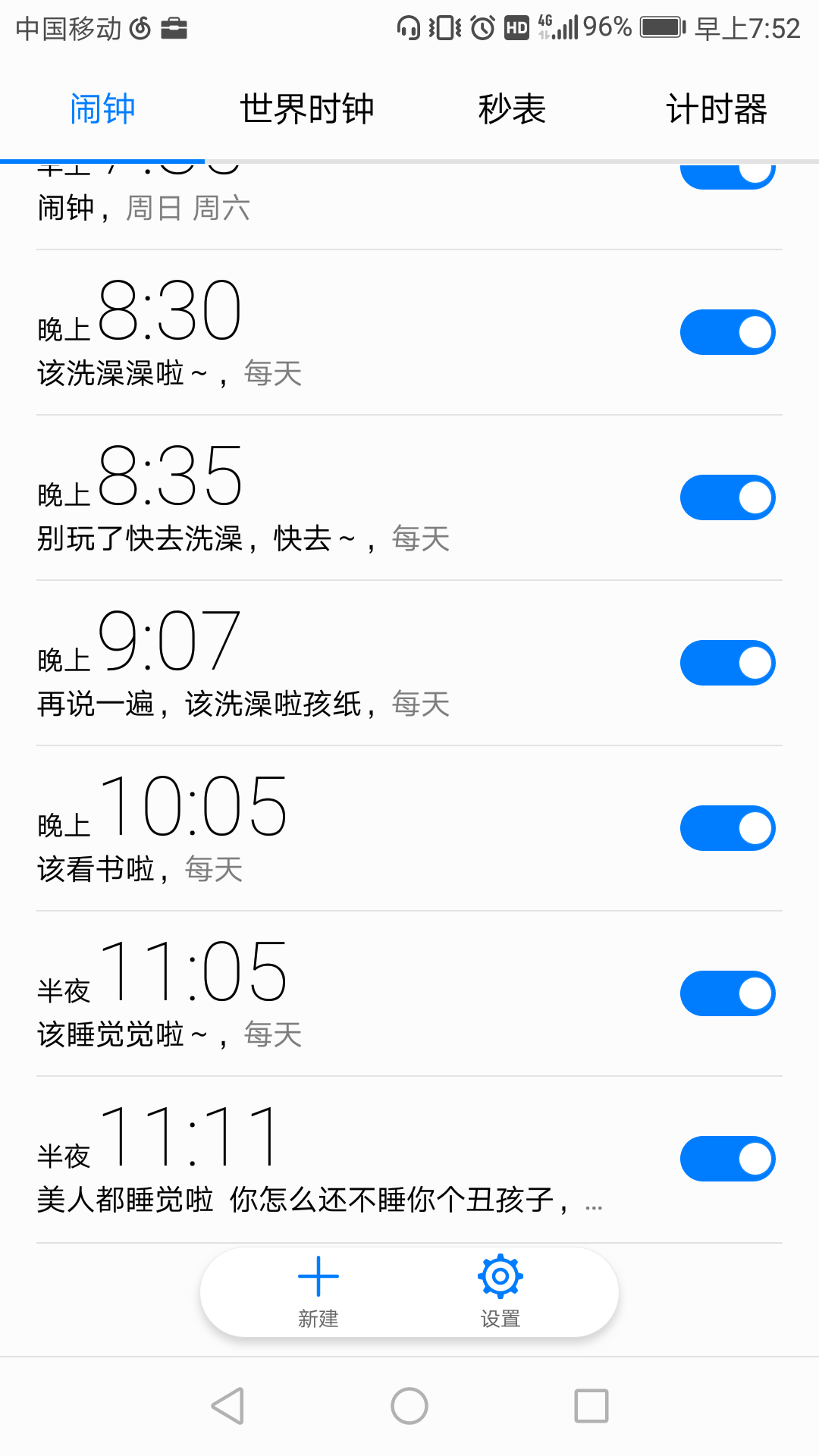Toggle the 半夜 11:05 alarm switch
The image size is (819, 1456).
coord(727,993)
